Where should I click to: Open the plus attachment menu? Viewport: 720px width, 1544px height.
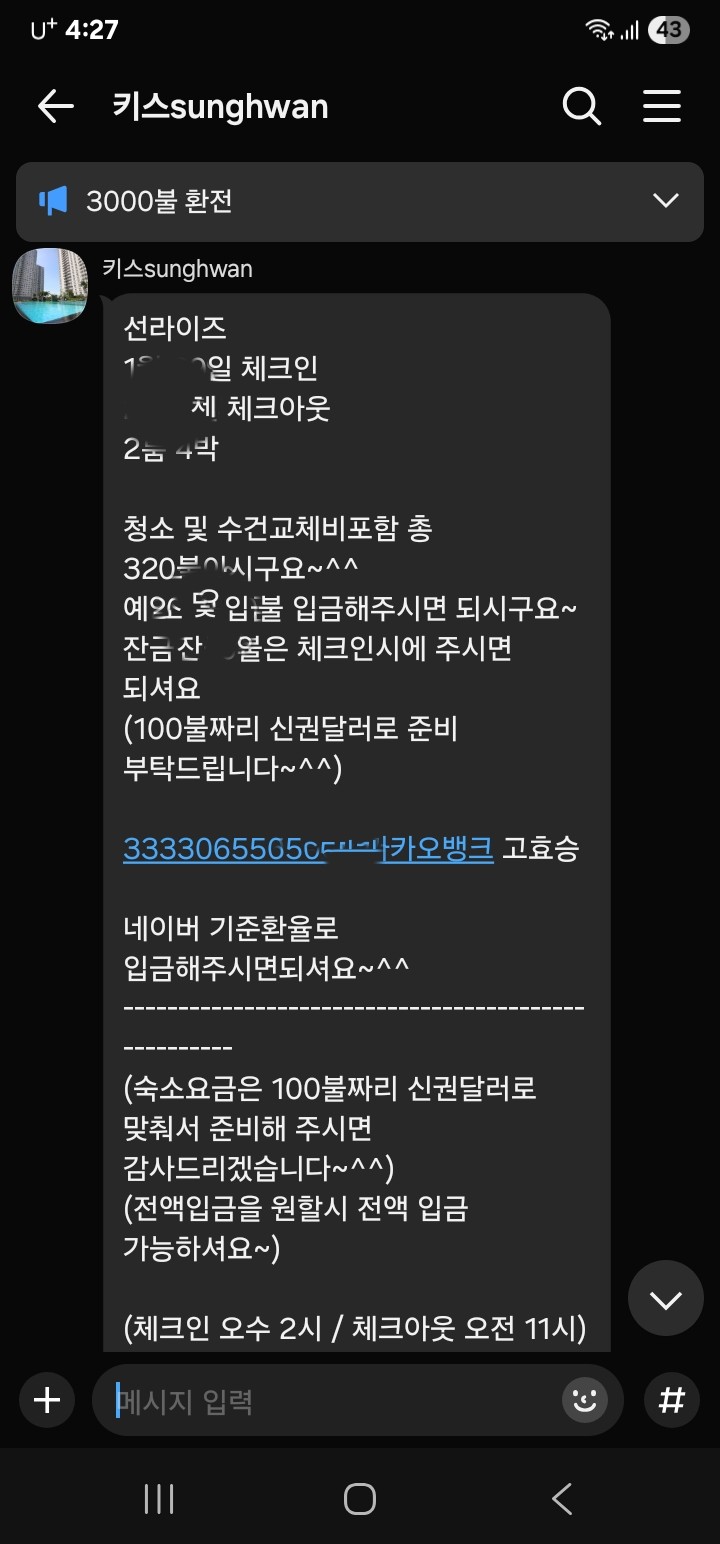(x=47, y=1400)
